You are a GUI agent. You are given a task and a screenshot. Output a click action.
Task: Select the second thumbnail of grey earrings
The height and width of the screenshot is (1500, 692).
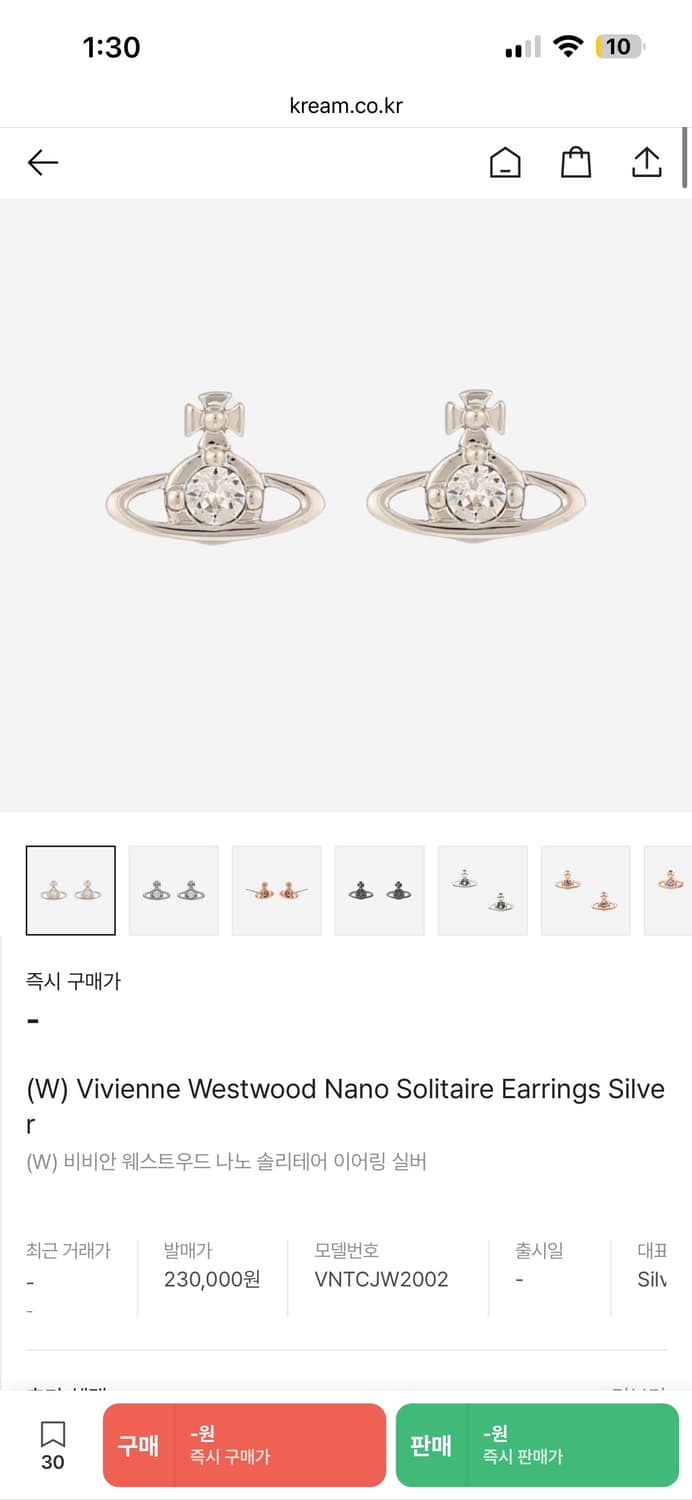point(174,890)
